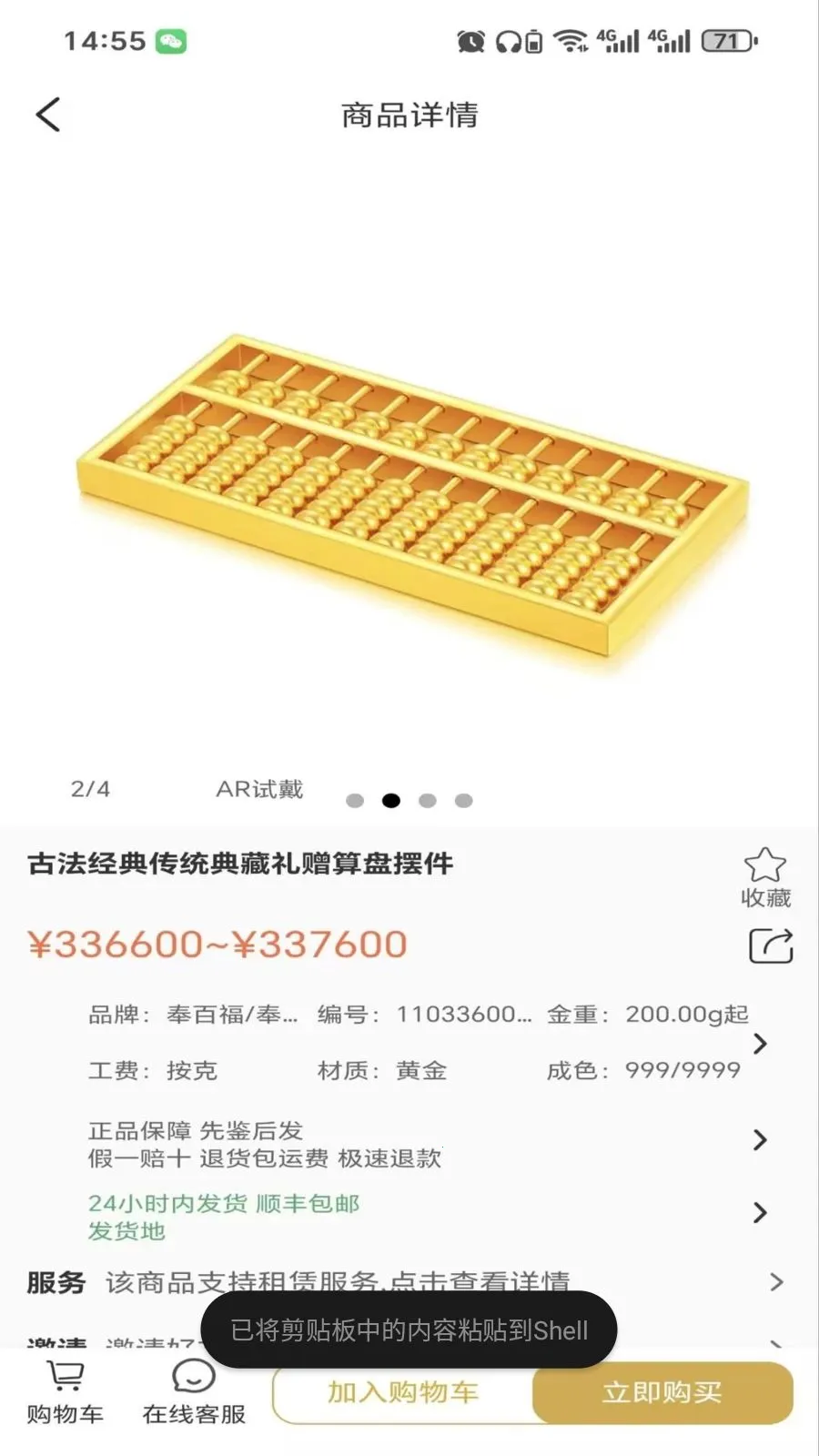
Task: Toggle the 收藏 favorite star
Action: click(765, 864)
